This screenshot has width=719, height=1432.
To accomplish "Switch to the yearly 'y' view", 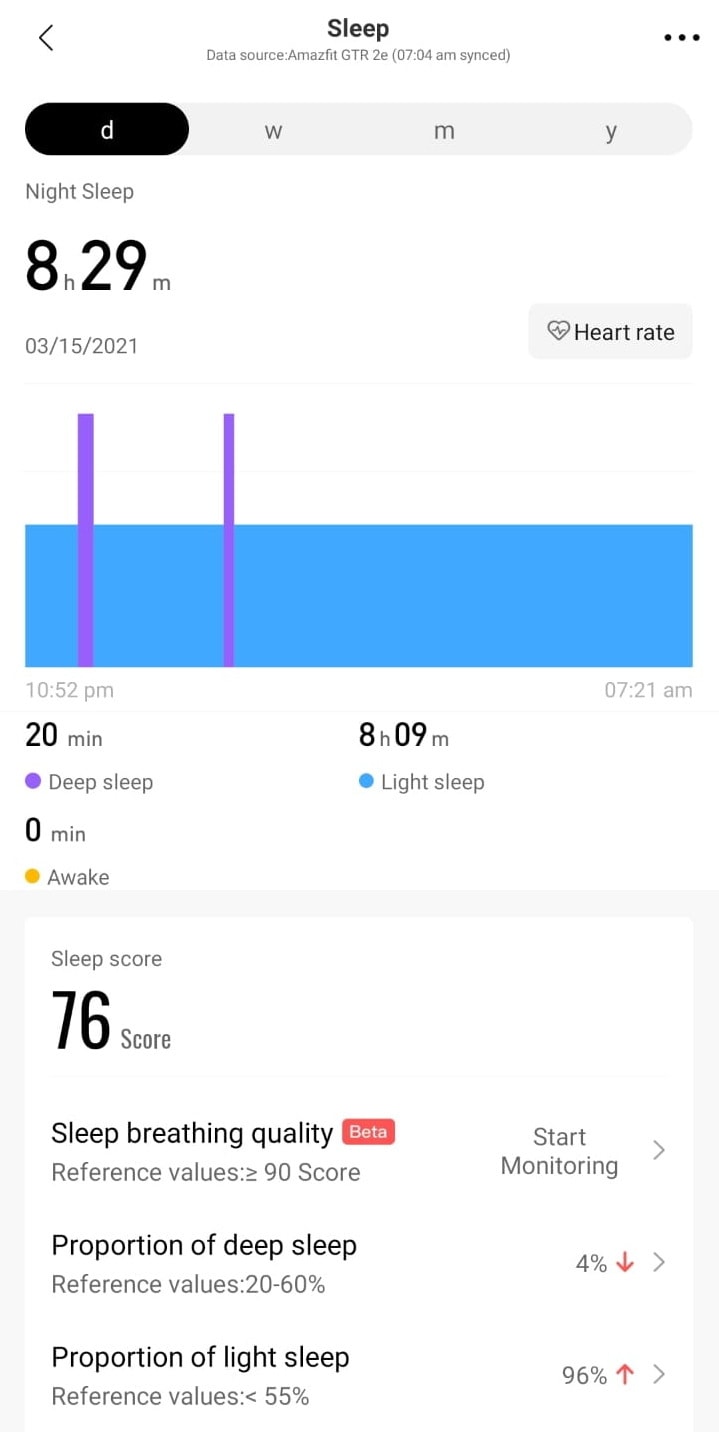I will click(611, 130).
